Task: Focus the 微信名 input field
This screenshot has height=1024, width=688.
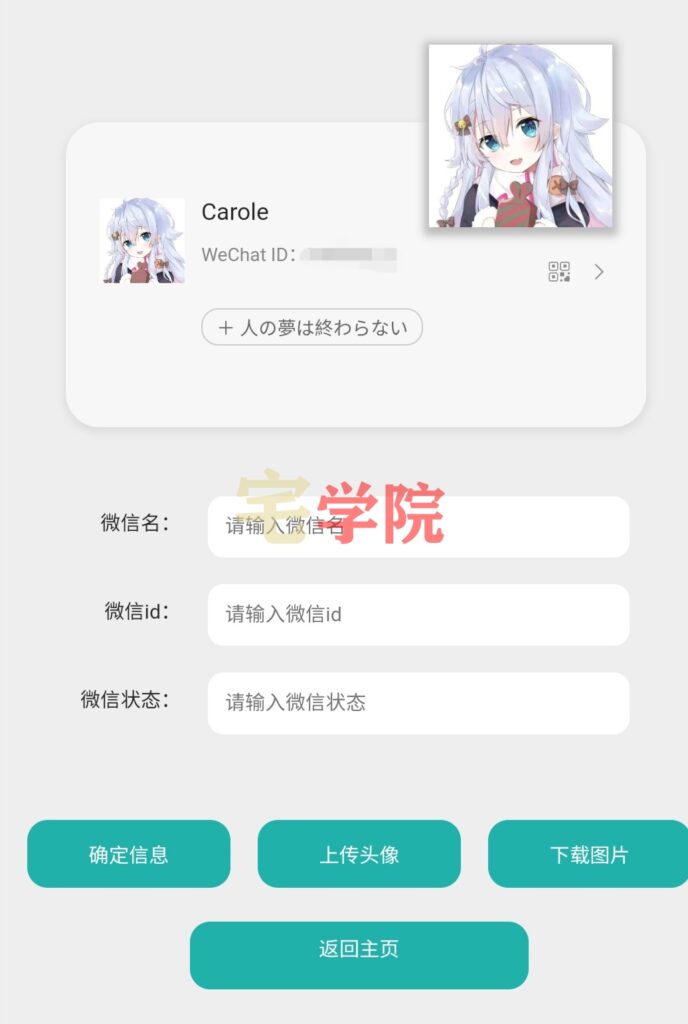Action: (418, 527)
